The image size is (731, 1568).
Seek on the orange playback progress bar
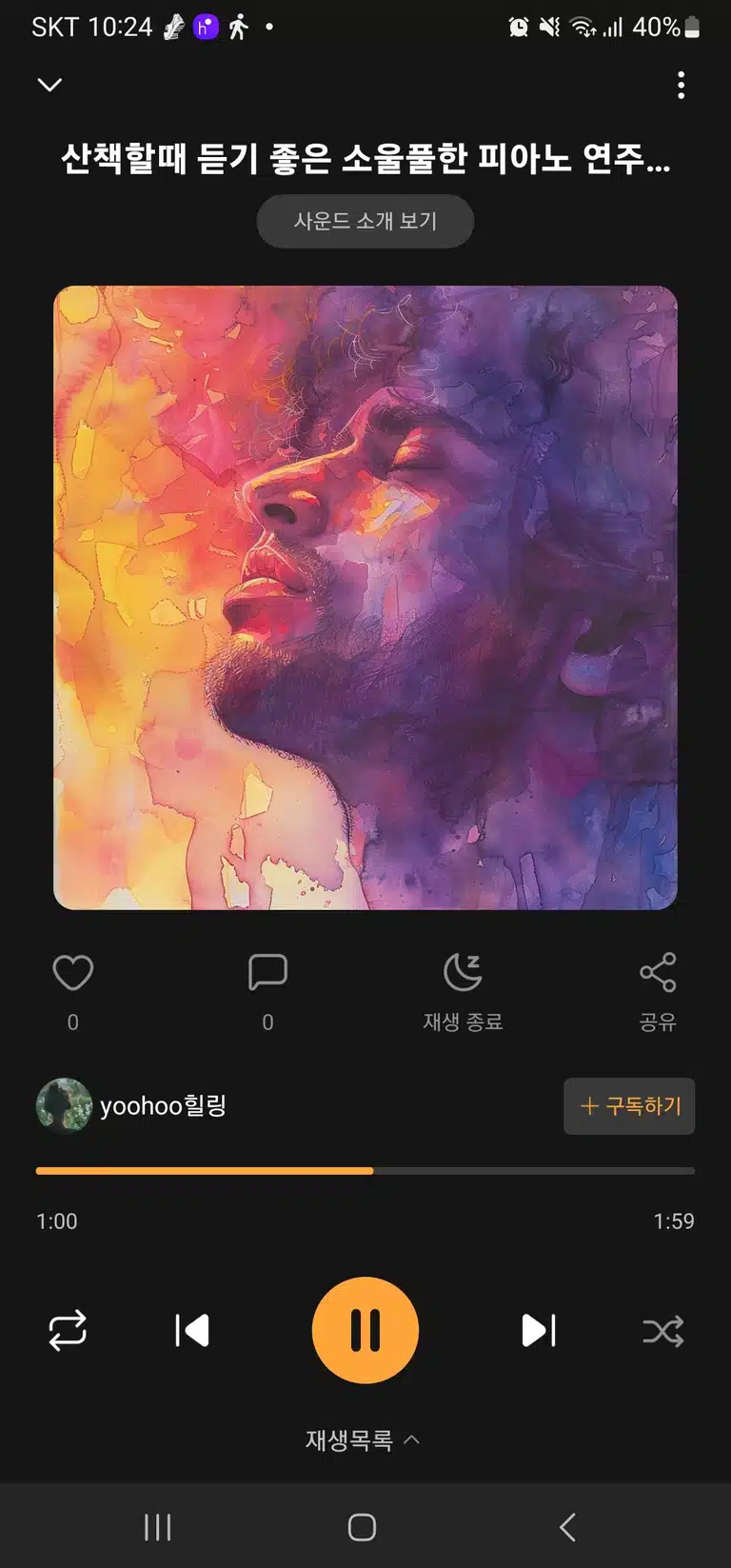tap(365, 1171)
